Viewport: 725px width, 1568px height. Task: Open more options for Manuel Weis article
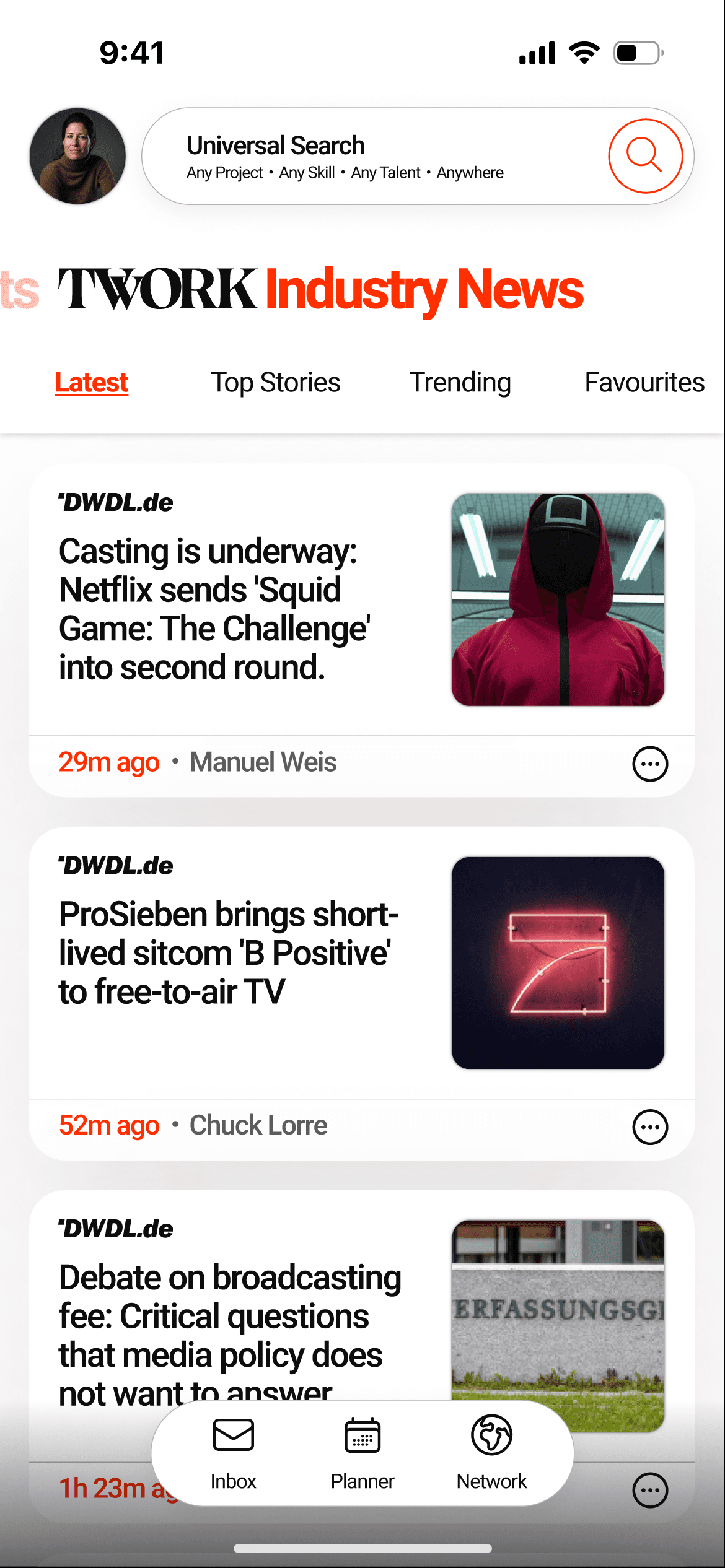pyautogui.click(x=650, y=764)
